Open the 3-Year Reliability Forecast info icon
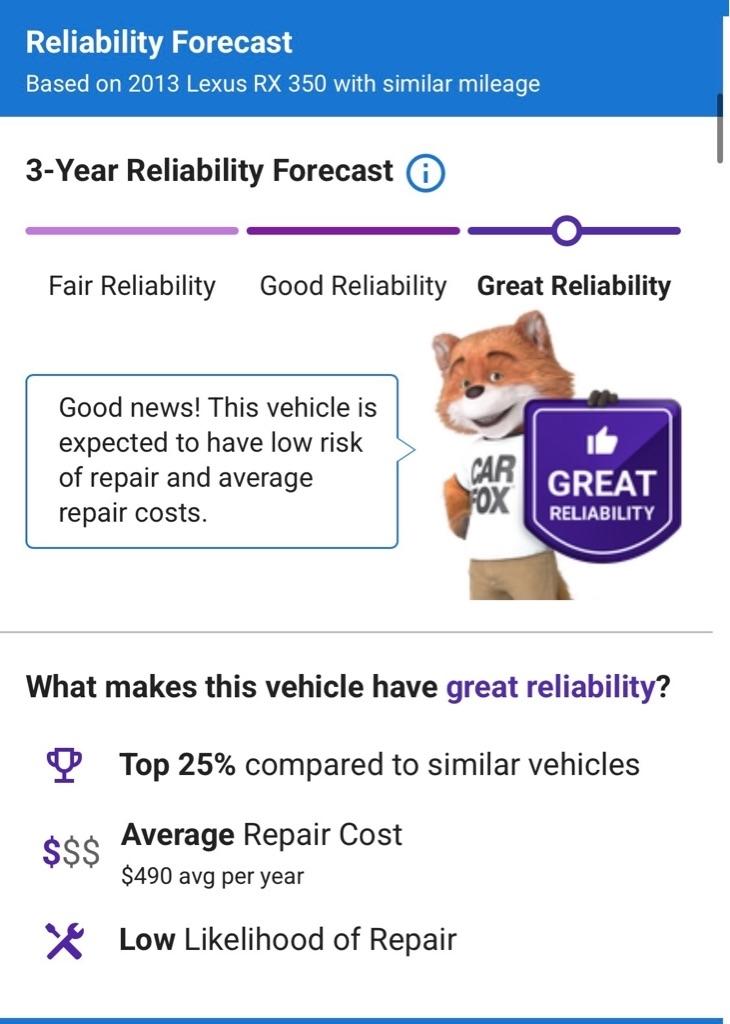The height and width of the screenshot is (1024, 730). click(425, 174)
